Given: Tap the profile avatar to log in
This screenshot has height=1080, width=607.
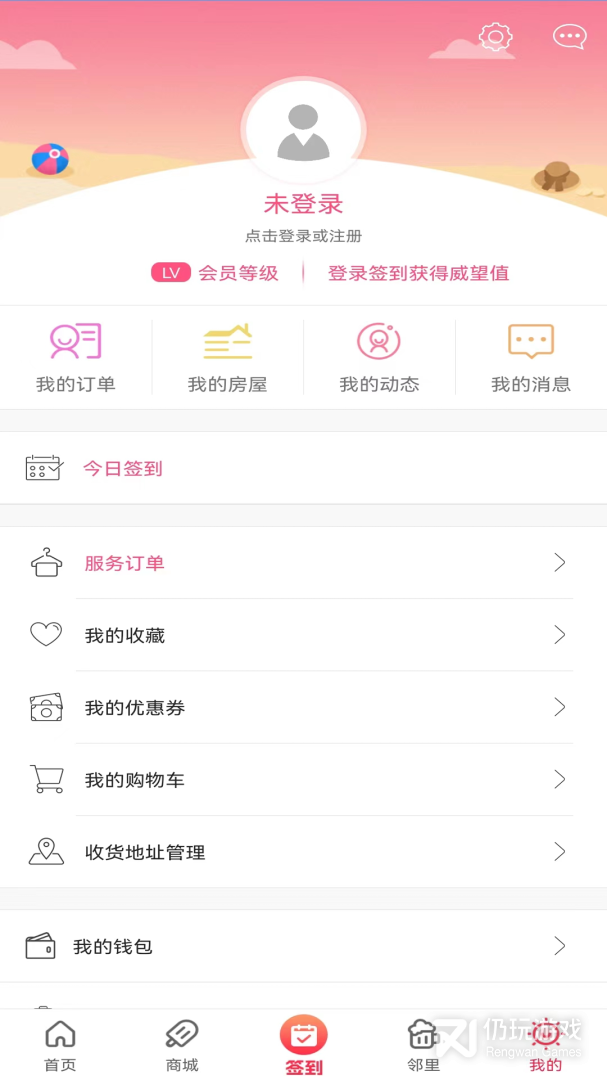Looking at the screenshot, I should coord(303,131).
